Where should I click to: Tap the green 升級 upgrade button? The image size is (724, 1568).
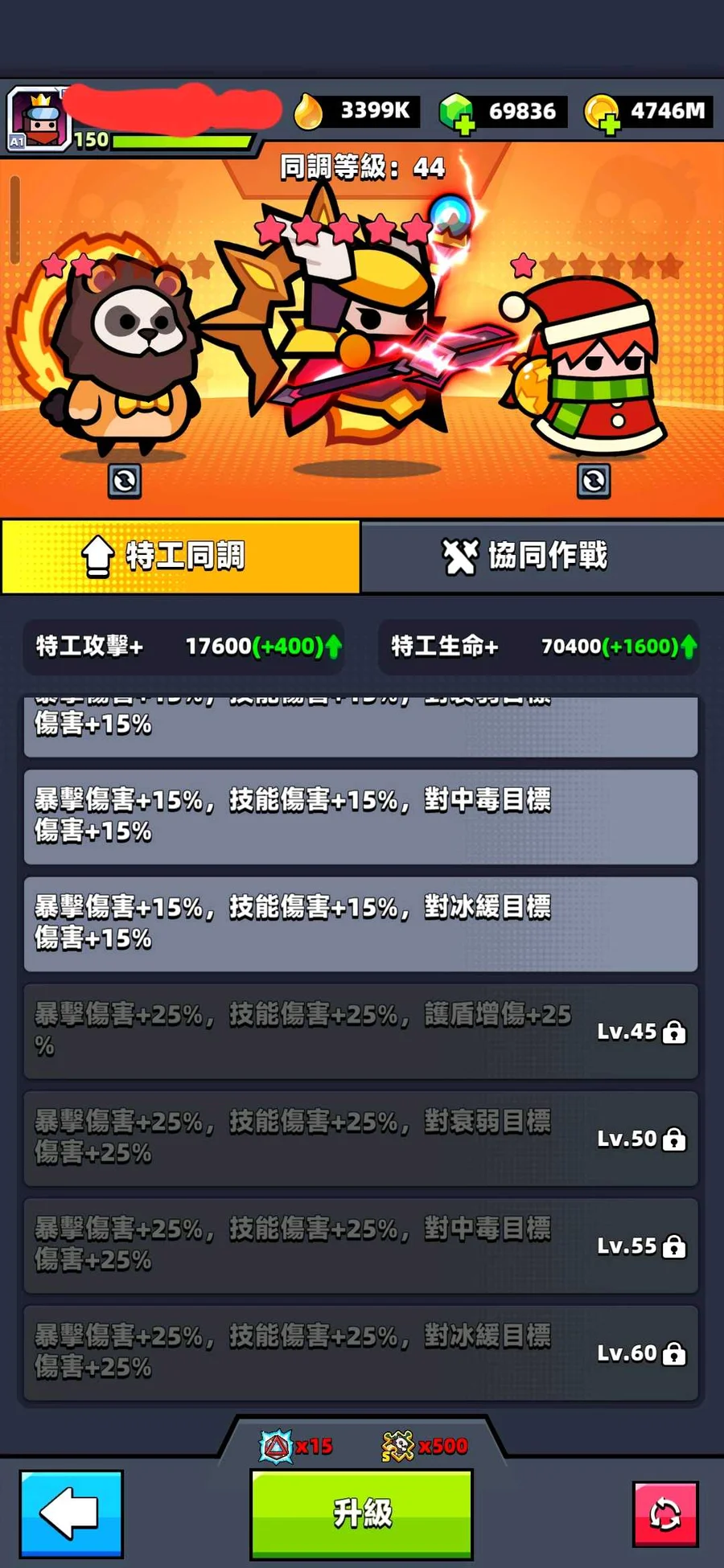(361, 1513)
